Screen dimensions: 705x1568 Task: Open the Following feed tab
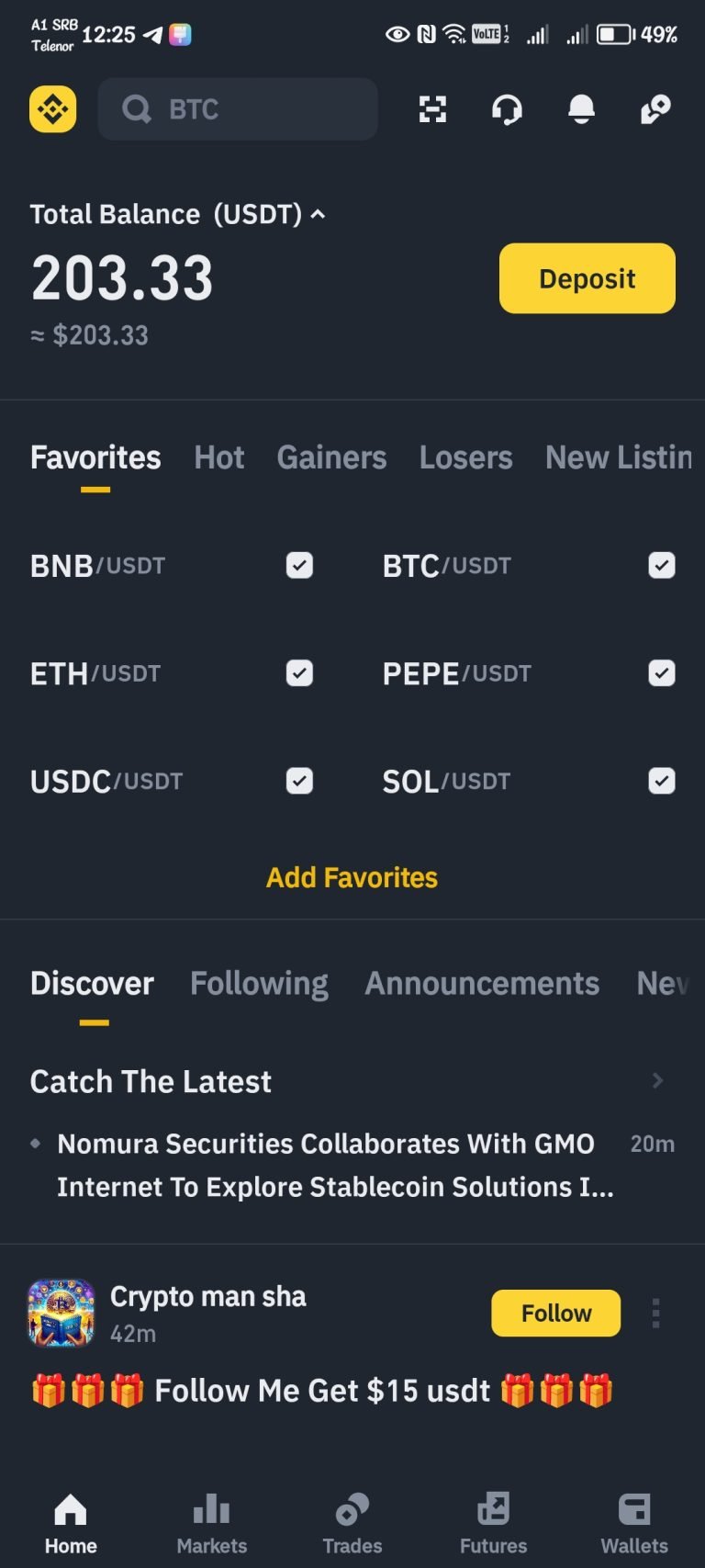coord(259,983)
